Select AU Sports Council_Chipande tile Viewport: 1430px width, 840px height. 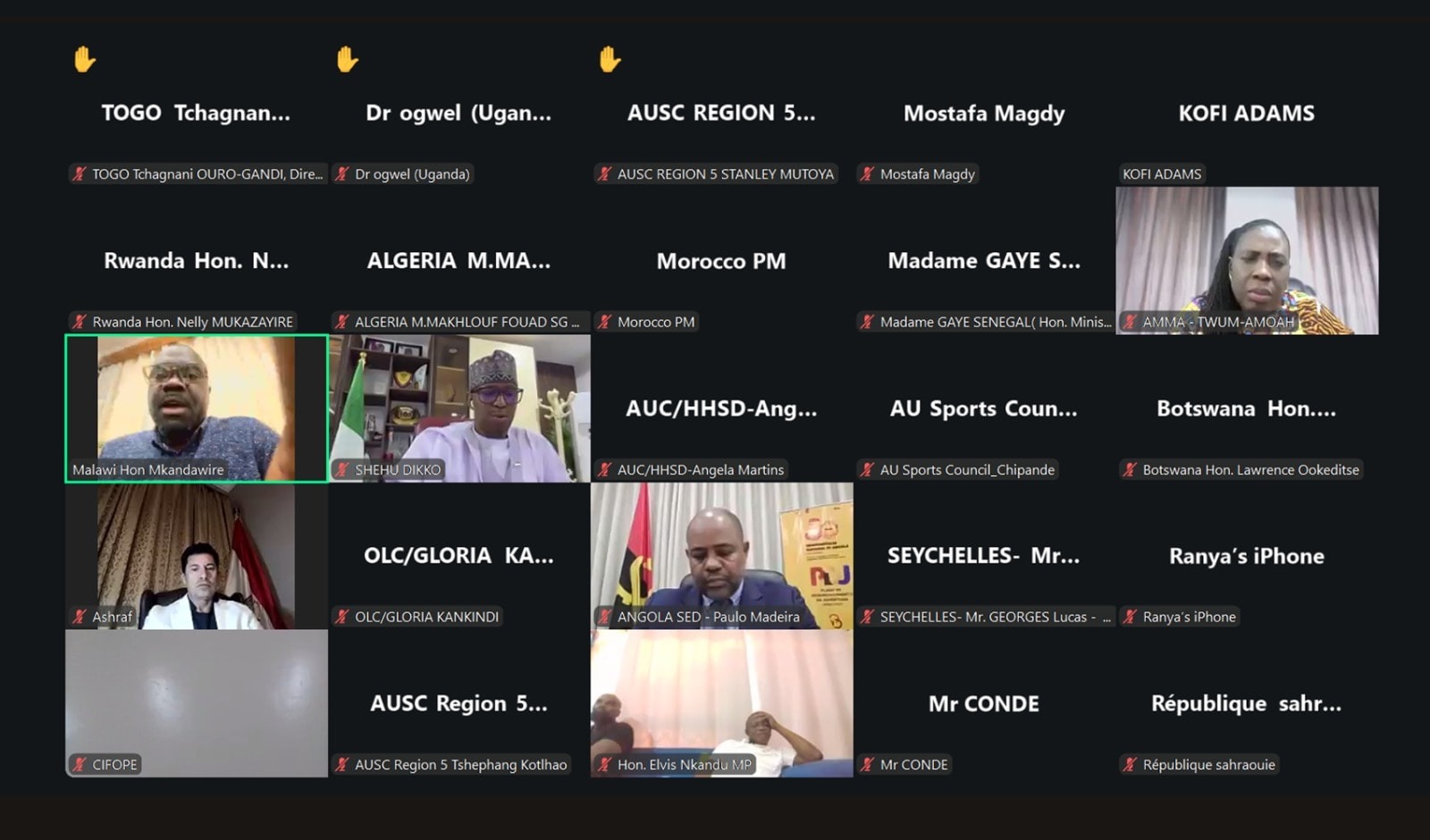pos(984,407)
